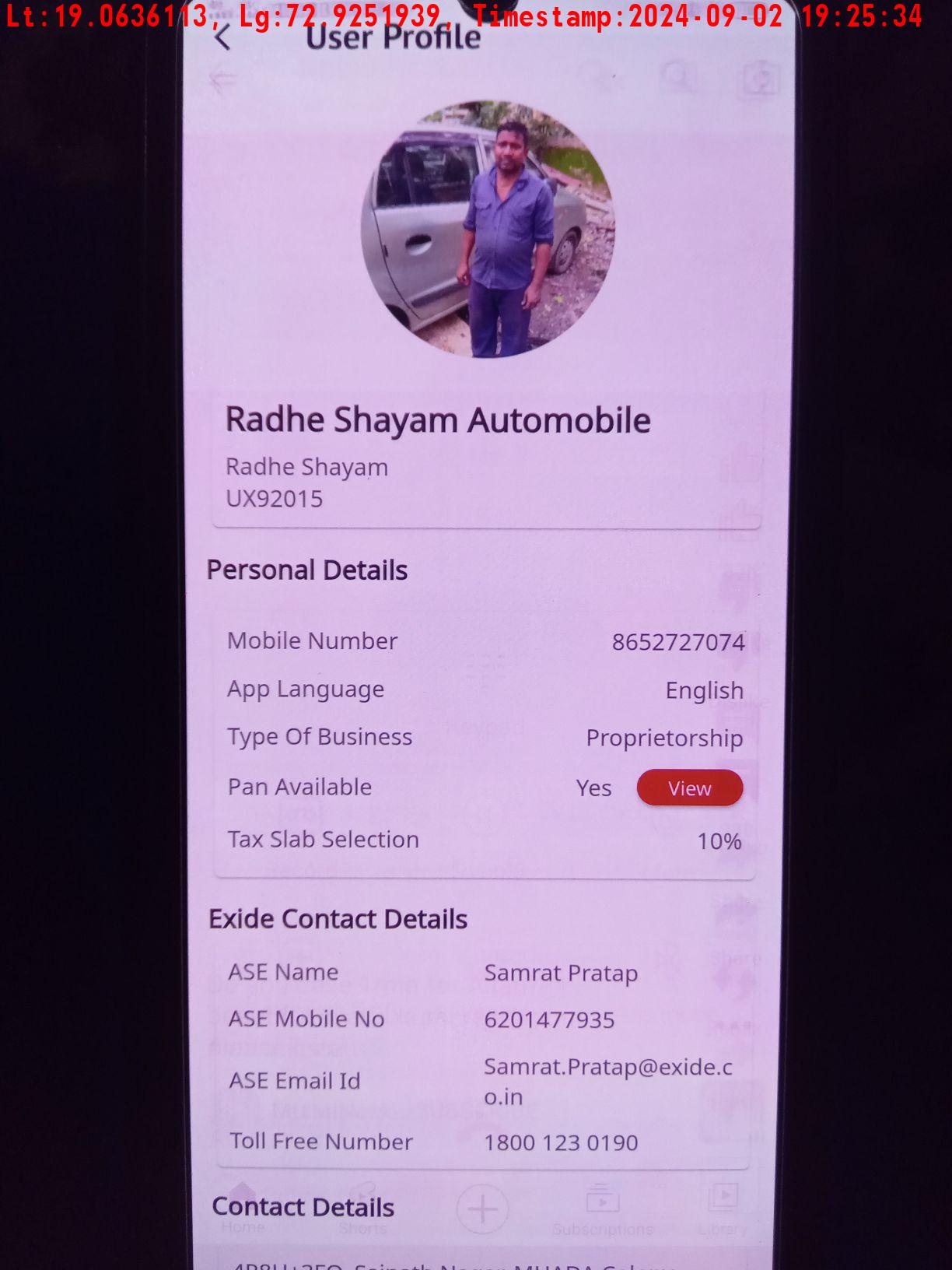Open the circular profile photo
952x1270 pixels.
(x=488, y=230)
